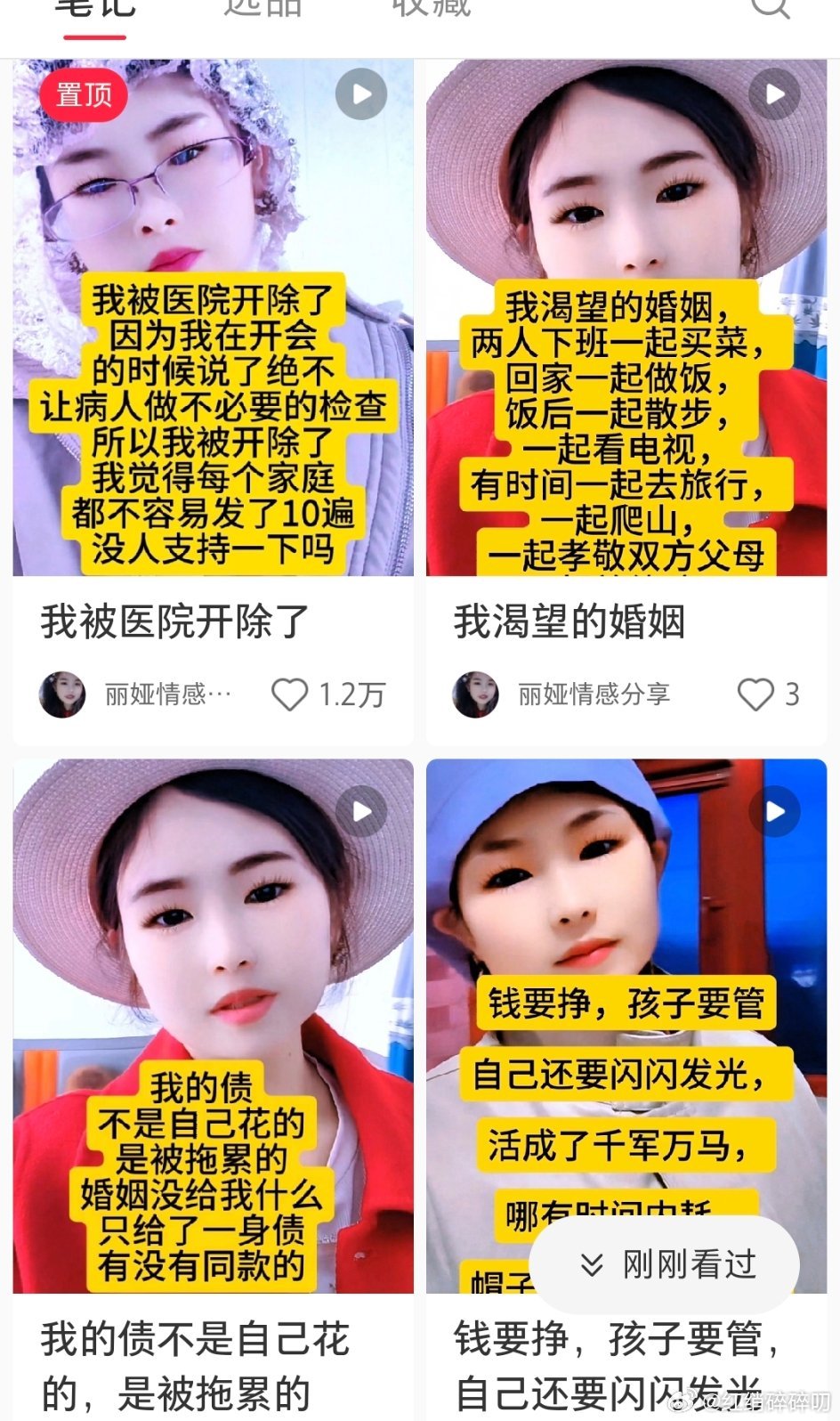Viewport: 840px width, 1421px height.
Task: Open avatar next to 丽娅情感分享 on second note
Action: [x=475, y=694]
